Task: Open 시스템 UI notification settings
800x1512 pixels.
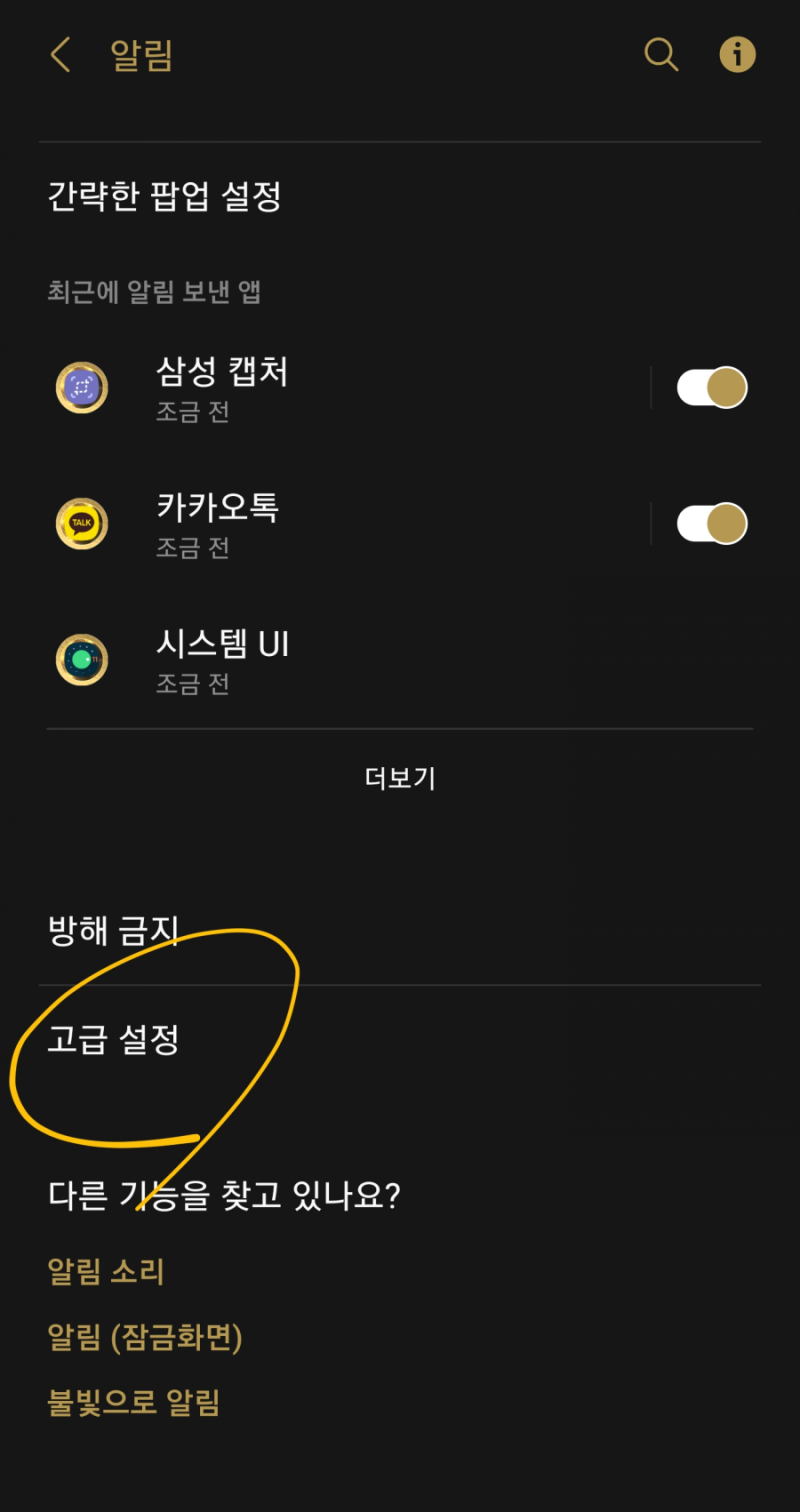Action: (400, 660)
